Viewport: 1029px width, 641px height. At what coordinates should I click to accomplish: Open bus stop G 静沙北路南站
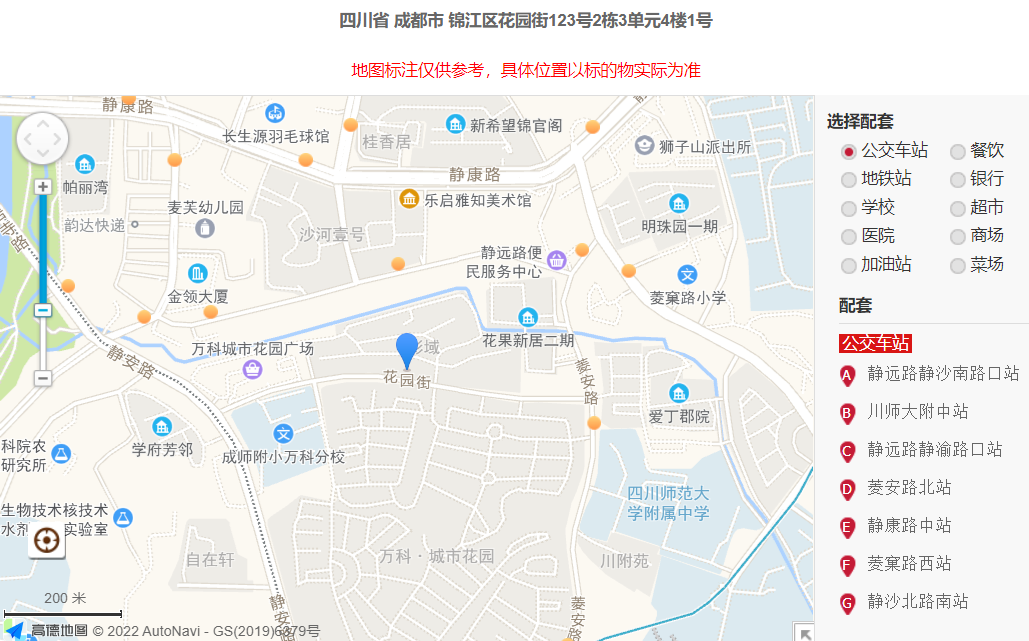point(917,602)
